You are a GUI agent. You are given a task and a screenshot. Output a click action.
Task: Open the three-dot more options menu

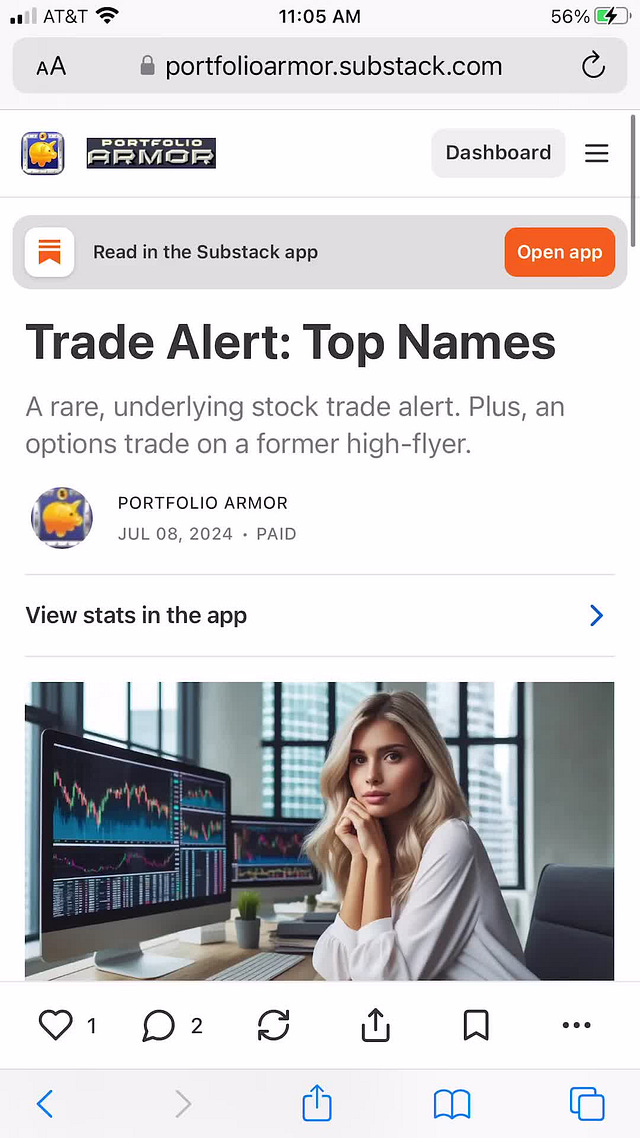click(x=577, y=1025)
